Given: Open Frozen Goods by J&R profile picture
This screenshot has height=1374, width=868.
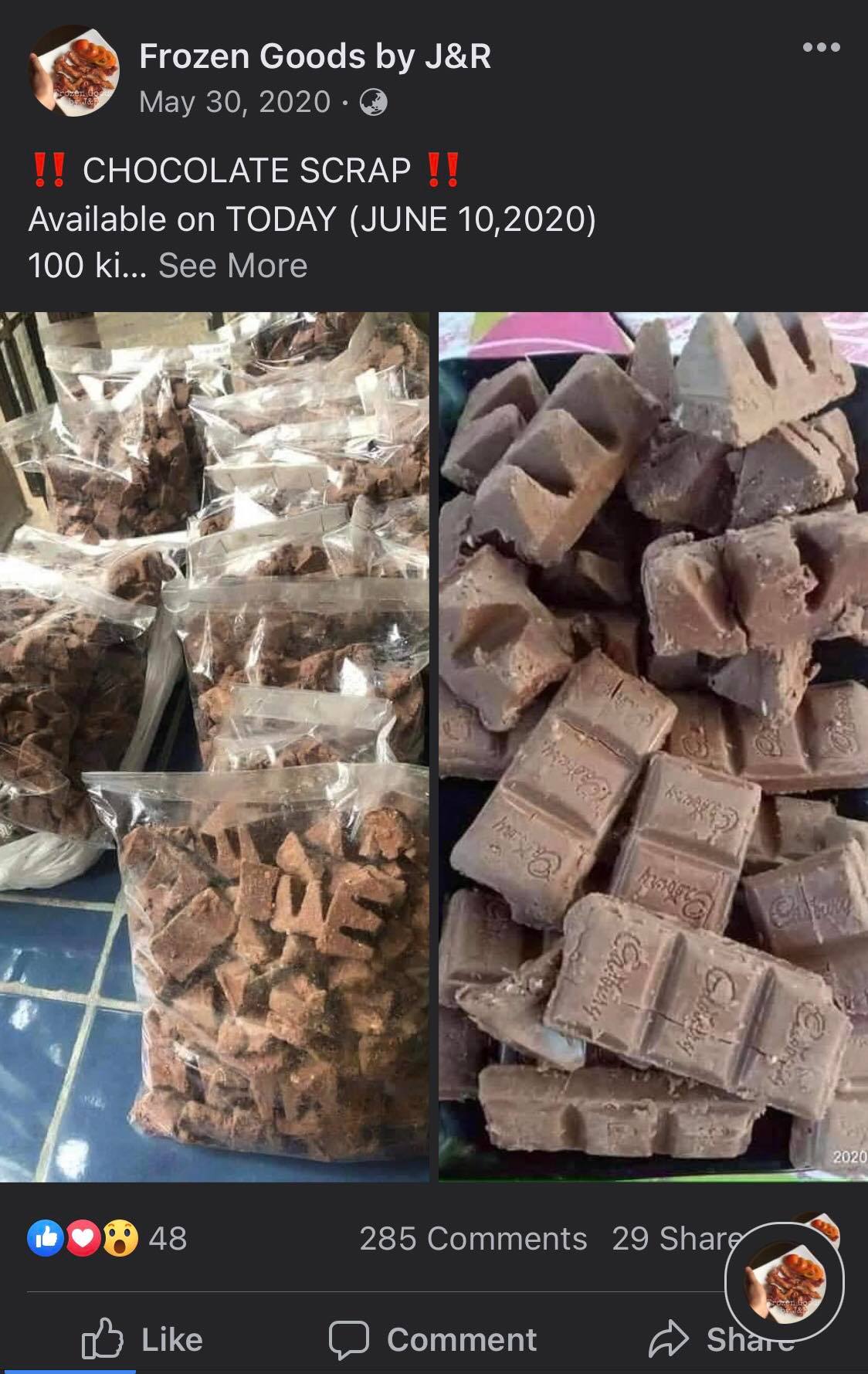Looking at the screenshot, I should click(74, 71).
